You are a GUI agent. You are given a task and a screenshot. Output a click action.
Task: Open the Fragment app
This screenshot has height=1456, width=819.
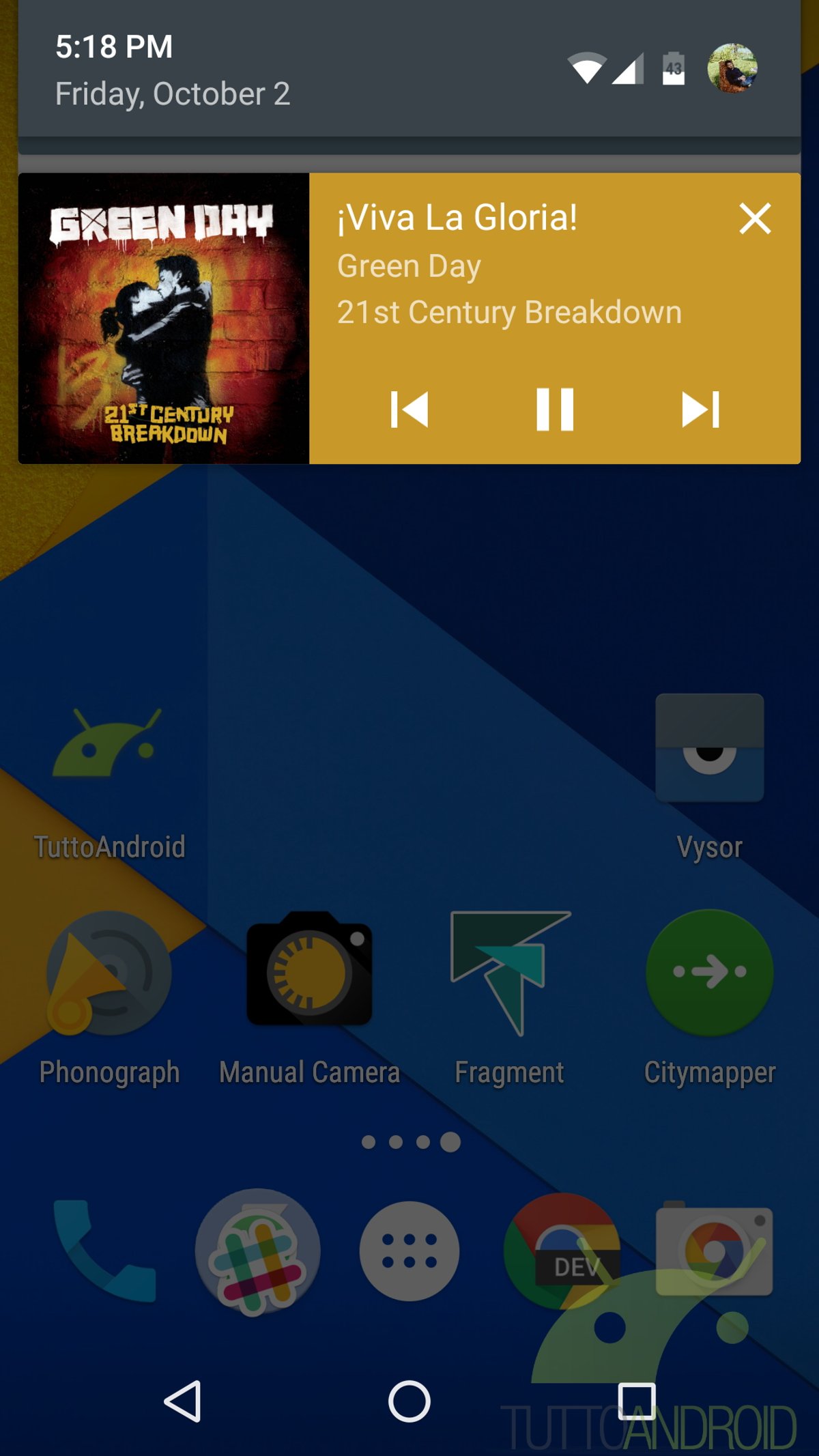coord(510,971)
